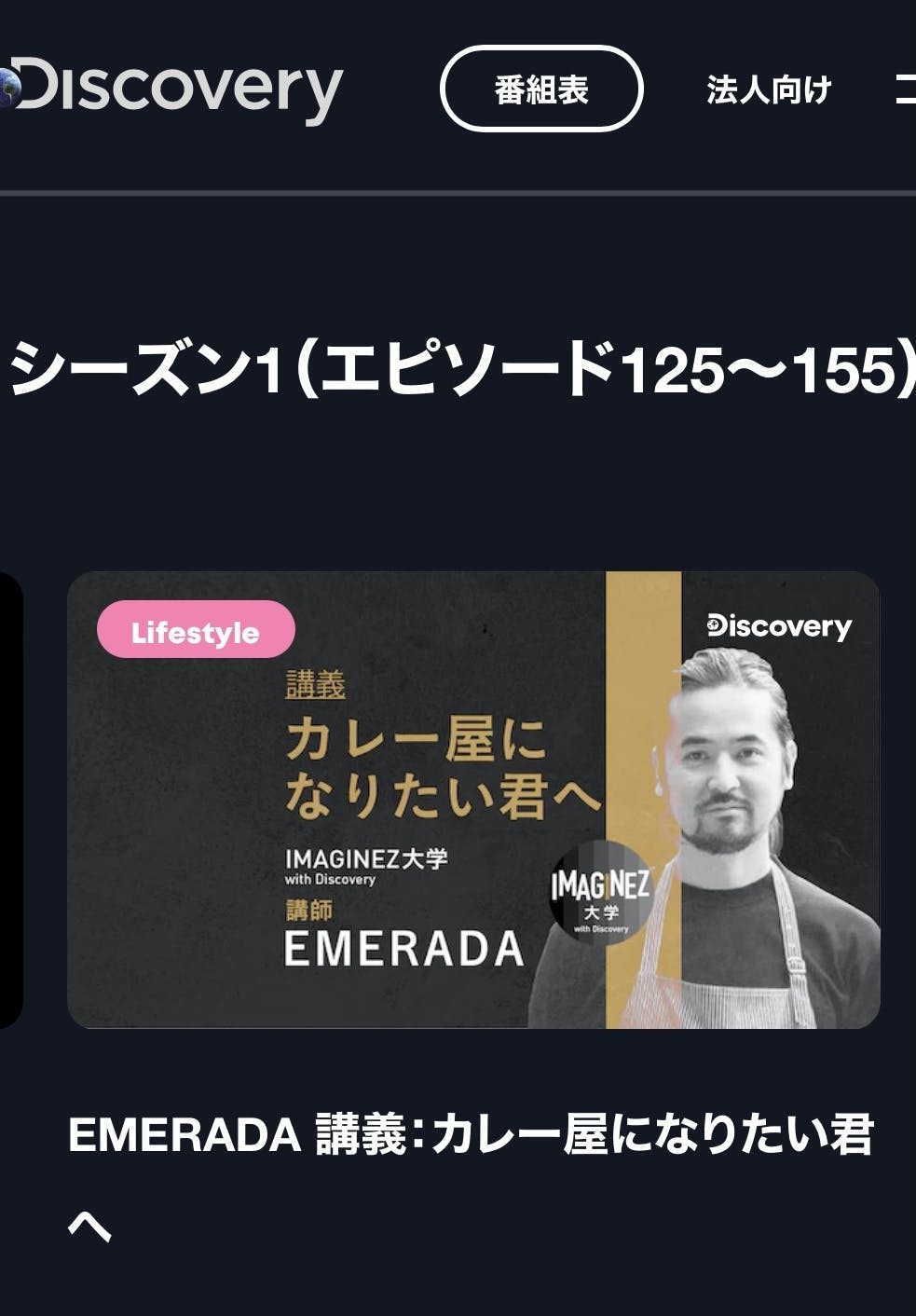916x1316 pixels.
Task: Open the カレー屋になりたい君へ lecture card
Action: click(473, 800)
